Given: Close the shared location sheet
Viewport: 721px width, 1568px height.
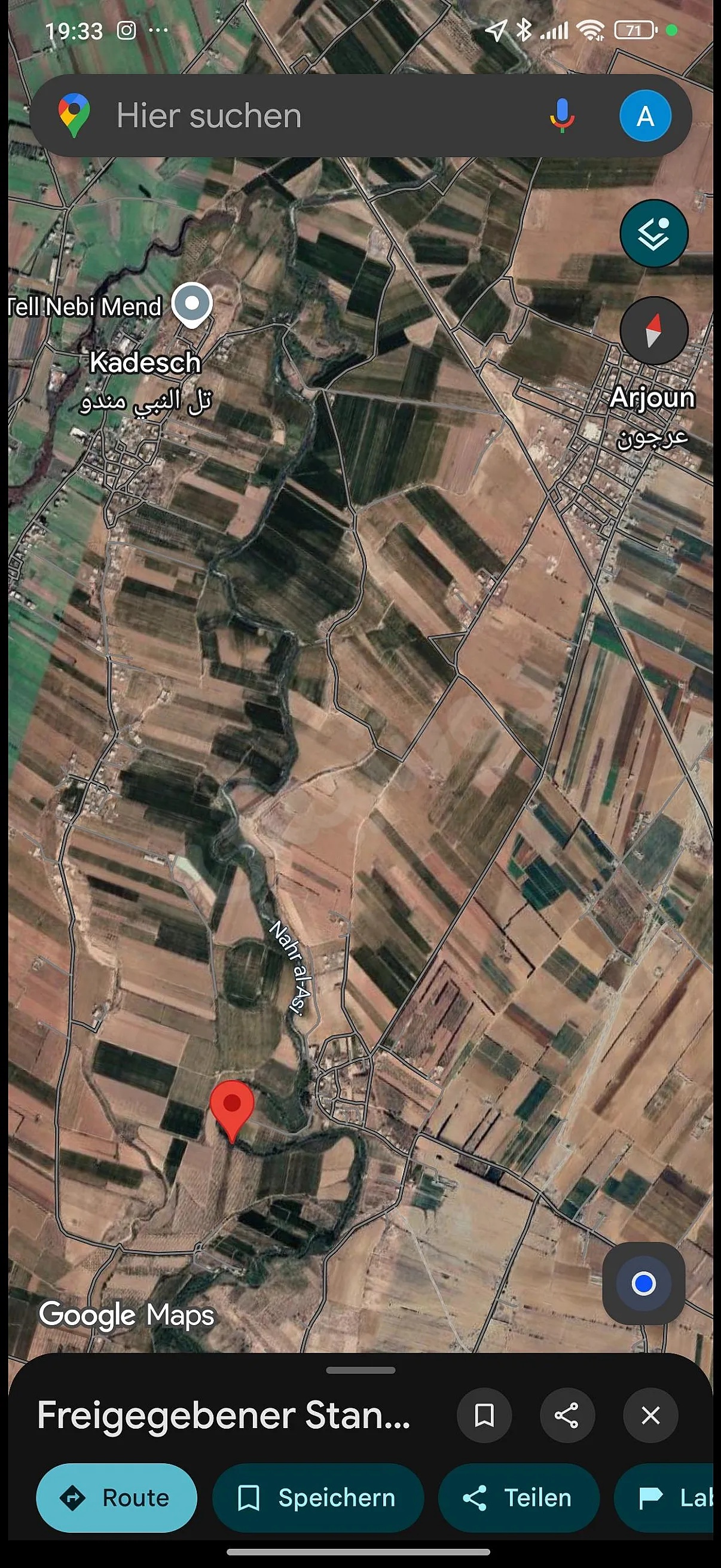Looking at the screenshot, I should click(650, 1416).
